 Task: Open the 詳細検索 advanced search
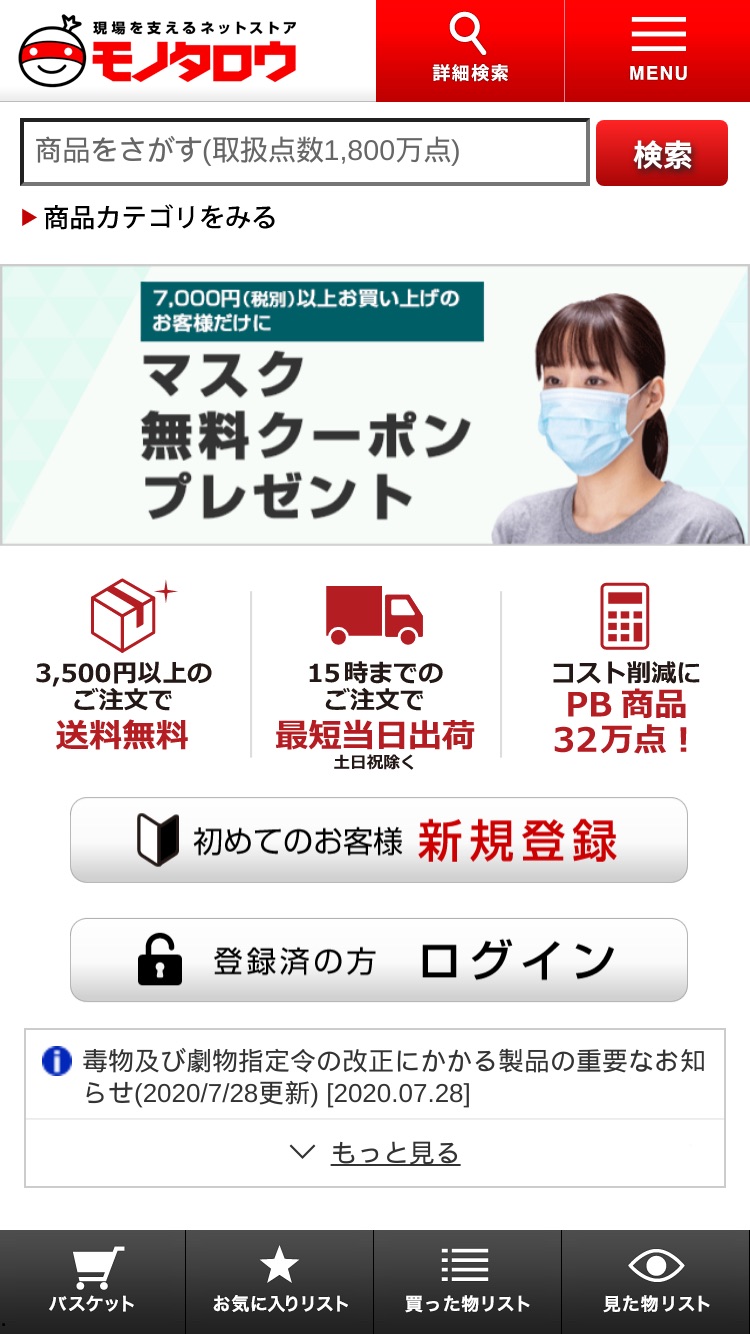[x=470, y=51]
